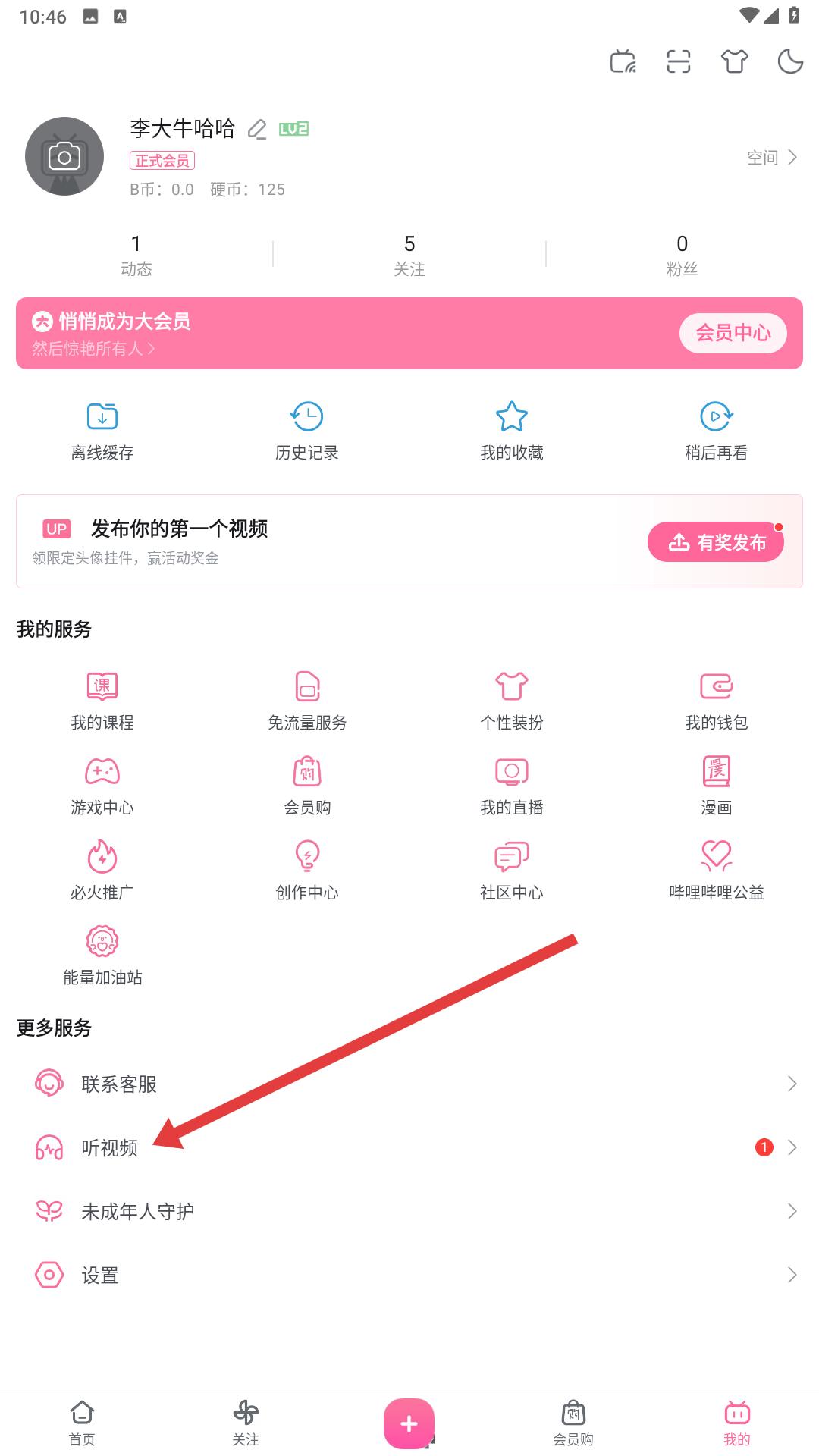Open the theme shirt icon
Screen dimensions: 819x1456
tap(734, 61)
